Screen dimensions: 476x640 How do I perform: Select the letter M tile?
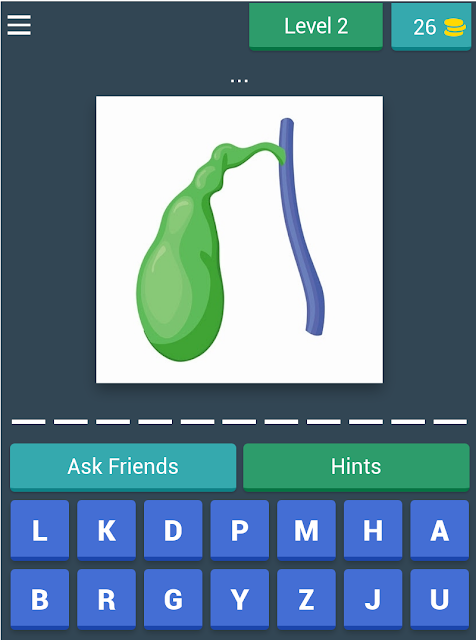point(306,530)
